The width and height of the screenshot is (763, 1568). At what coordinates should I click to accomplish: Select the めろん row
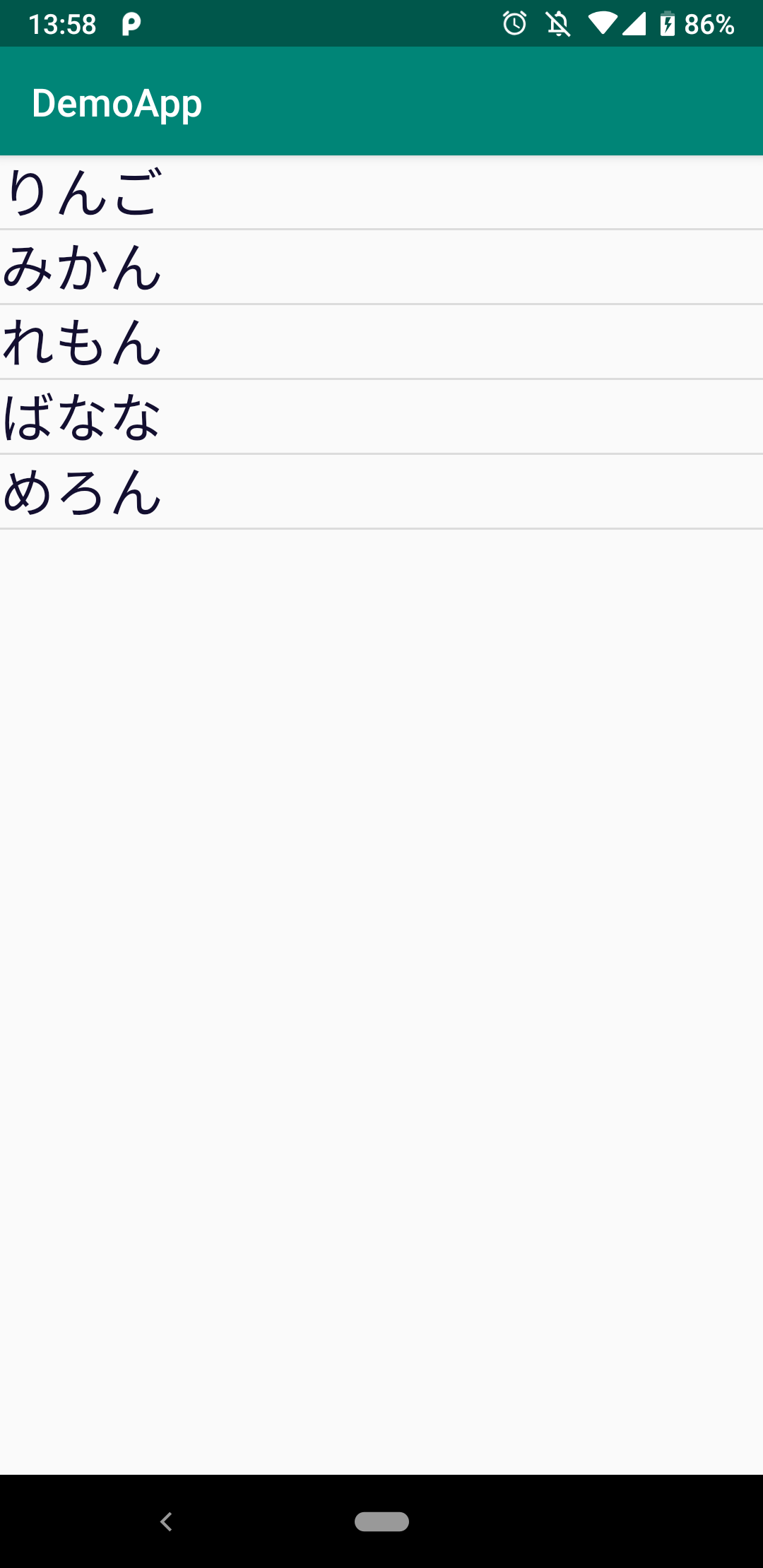381,492
